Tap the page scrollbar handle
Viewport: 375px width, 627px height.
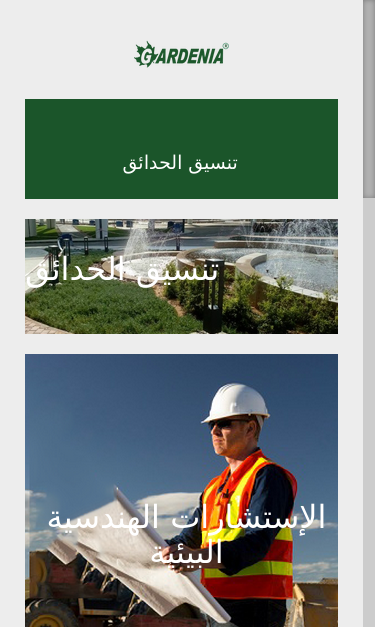[x=369, y=98]
